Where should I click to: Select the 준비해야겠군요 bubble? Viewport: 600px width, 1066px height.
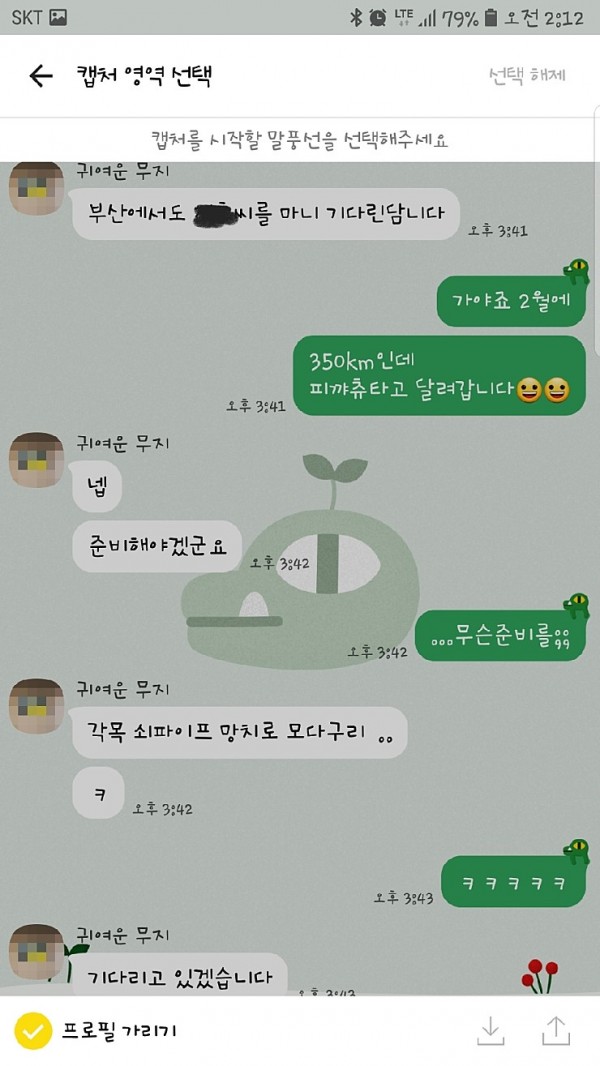pos(157,545)
